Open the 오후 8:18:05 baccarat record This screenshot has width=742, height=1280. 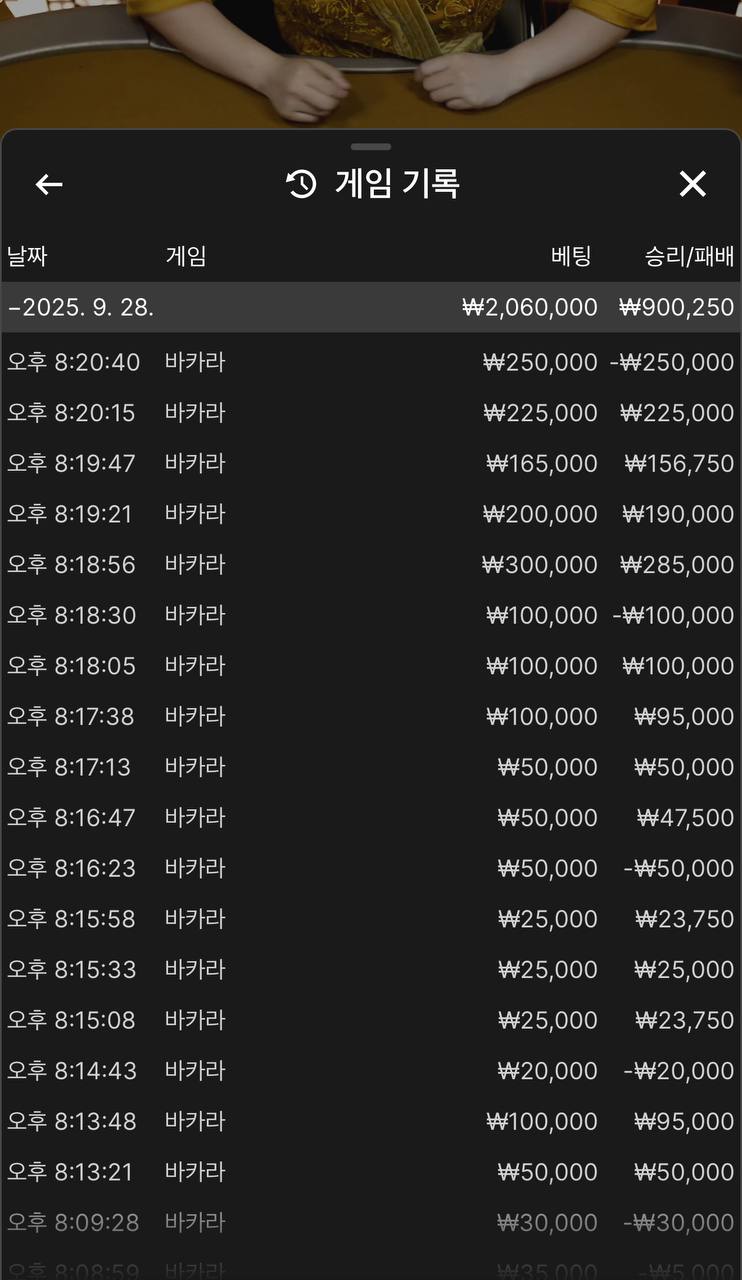click(370, 666)
